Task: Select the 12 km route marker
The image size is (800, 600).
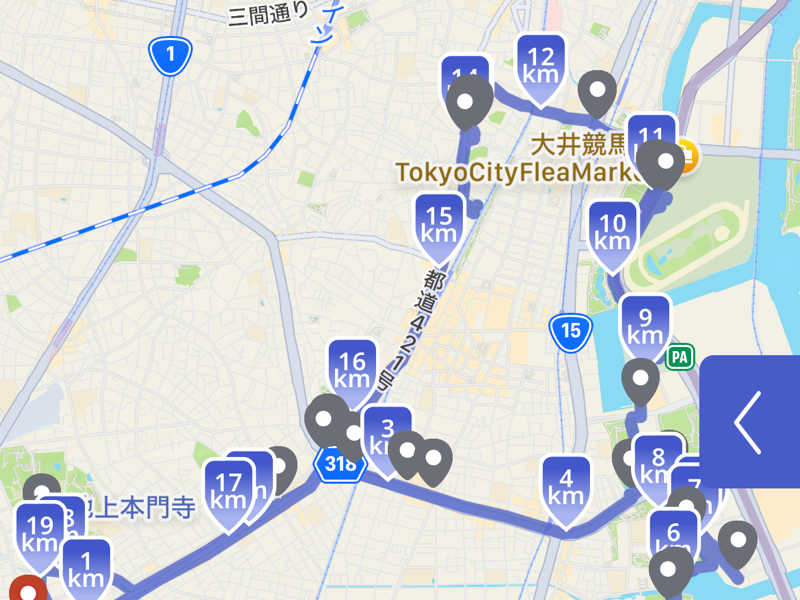Action: pyautogui.click(x=541, y=66)
